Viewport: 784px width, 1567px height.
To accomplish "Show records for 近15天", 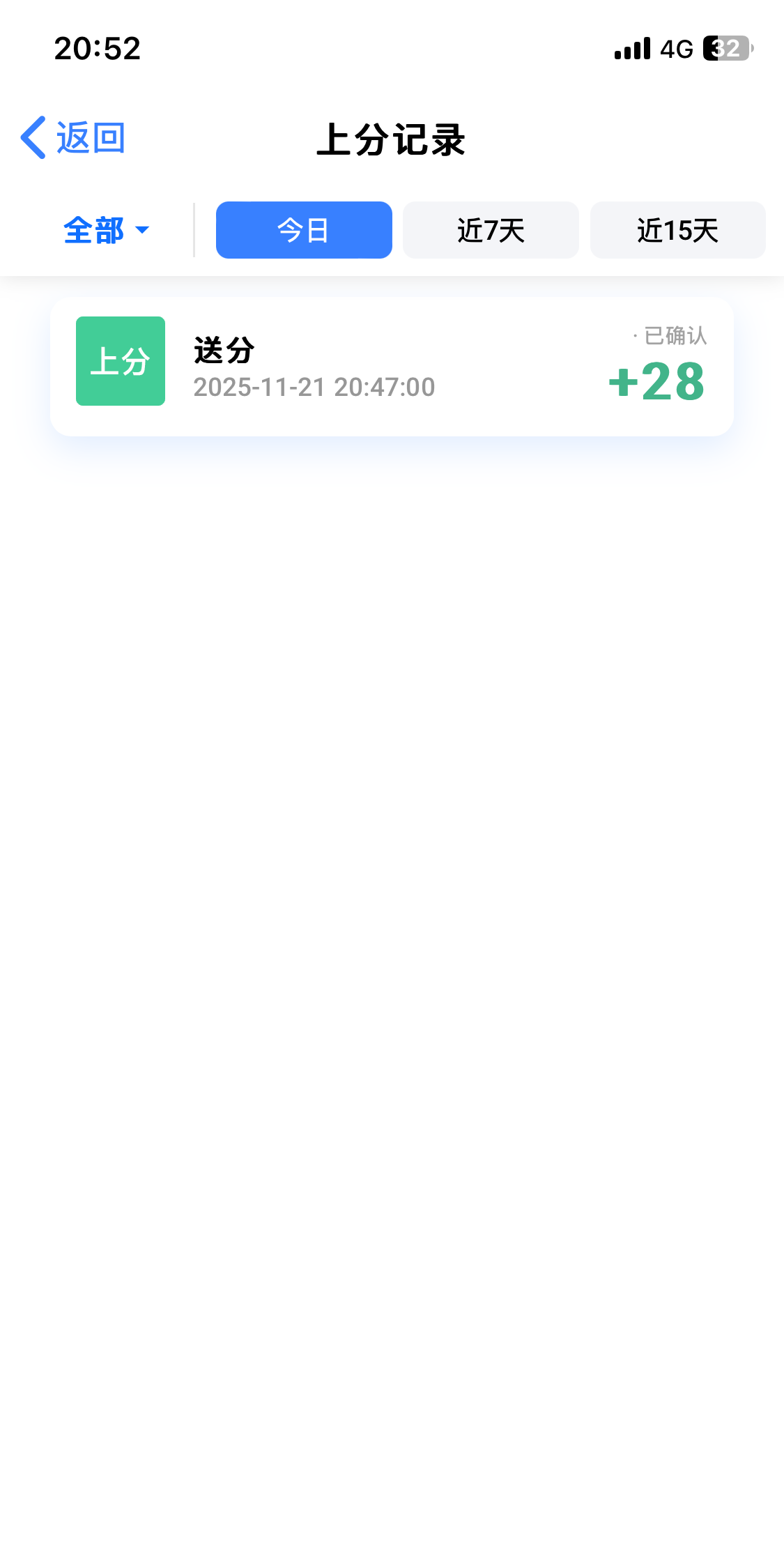I will (x=677, y=230).
